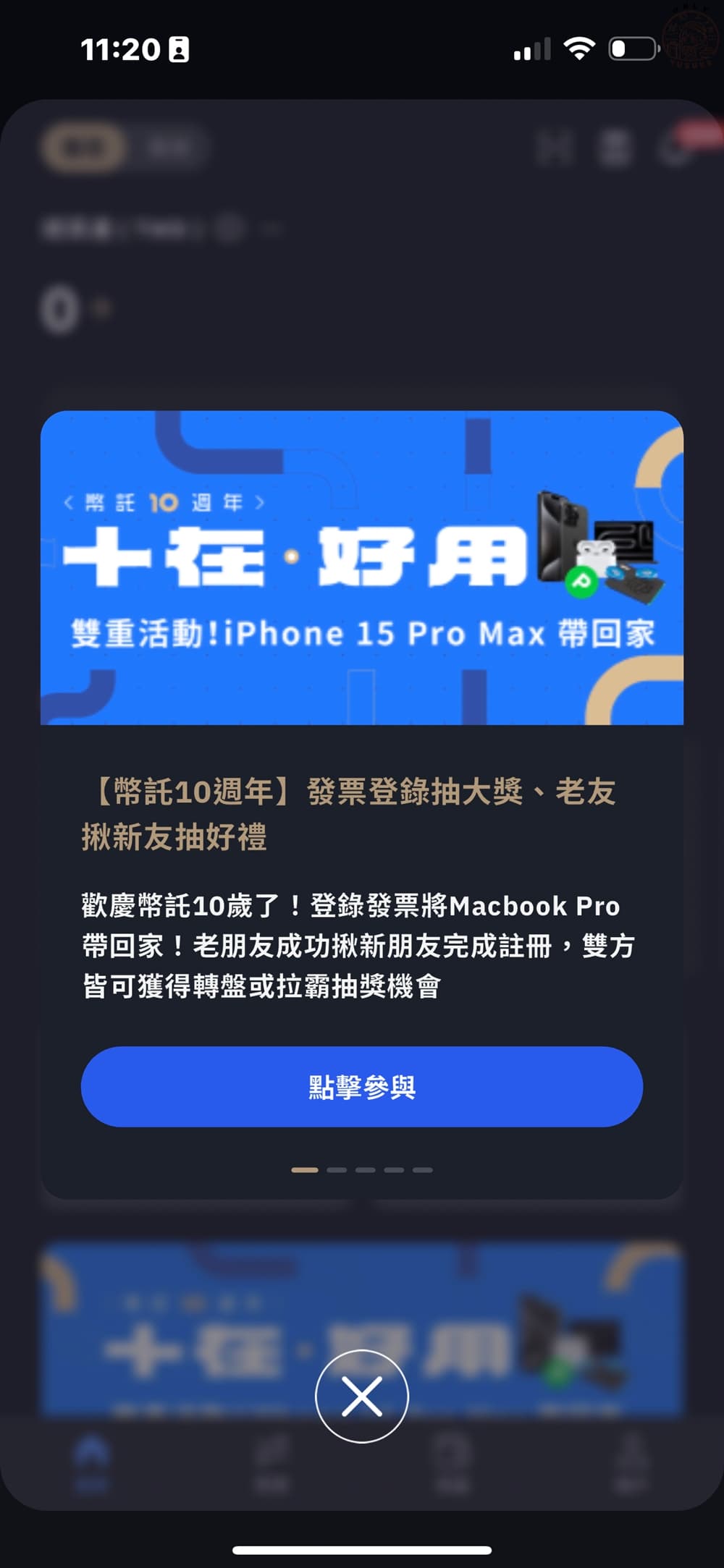
Task: Open the 十在好用 anniversary banner image
Action: (361, 569)
